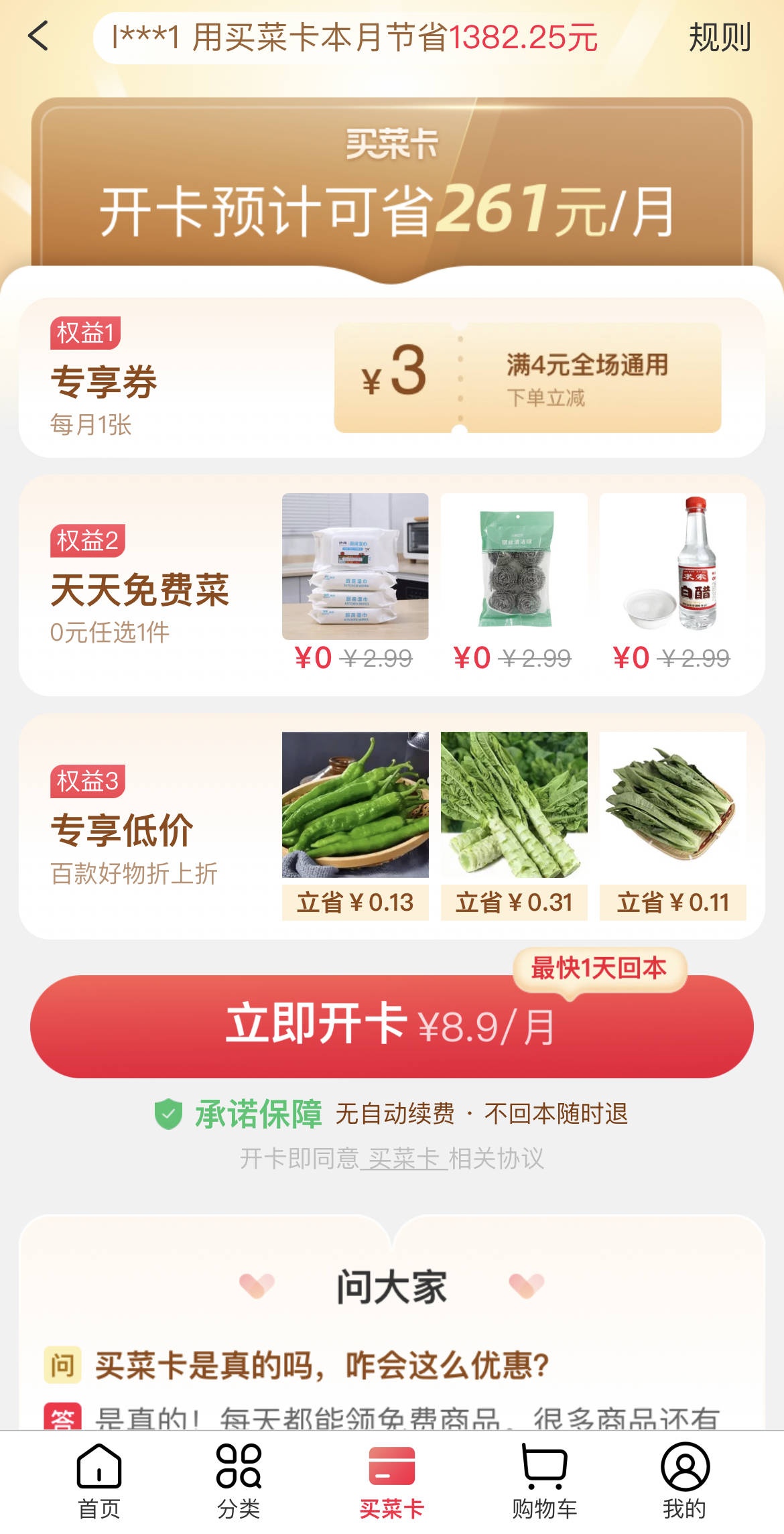Viewport: 784px width, 1534px height.
Task: Open the celtuce item saving ¥0.31
Action: click(x=514, y=826)
